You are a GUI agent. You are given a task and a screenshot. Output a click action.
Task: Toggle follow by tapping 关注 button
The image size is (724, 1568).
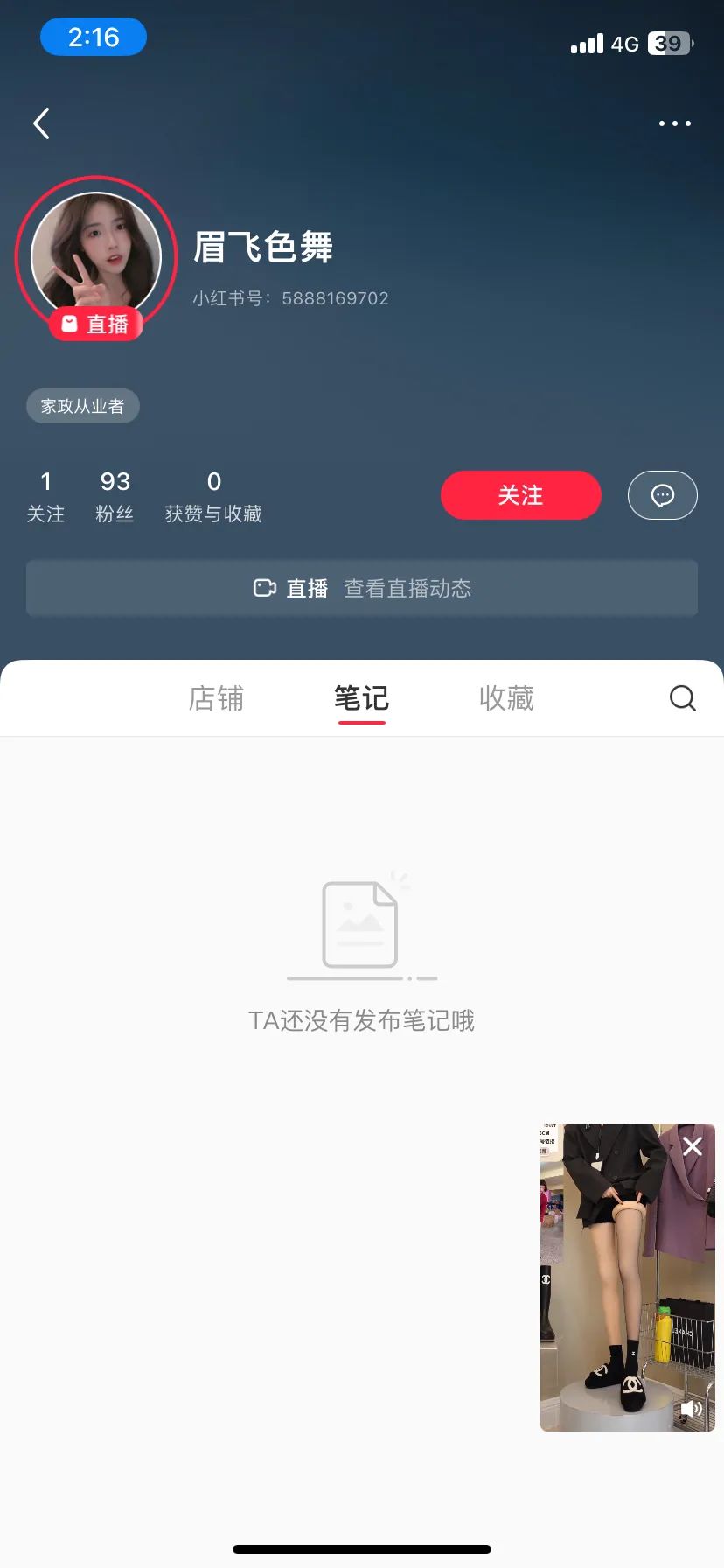[x=520, y=494]
